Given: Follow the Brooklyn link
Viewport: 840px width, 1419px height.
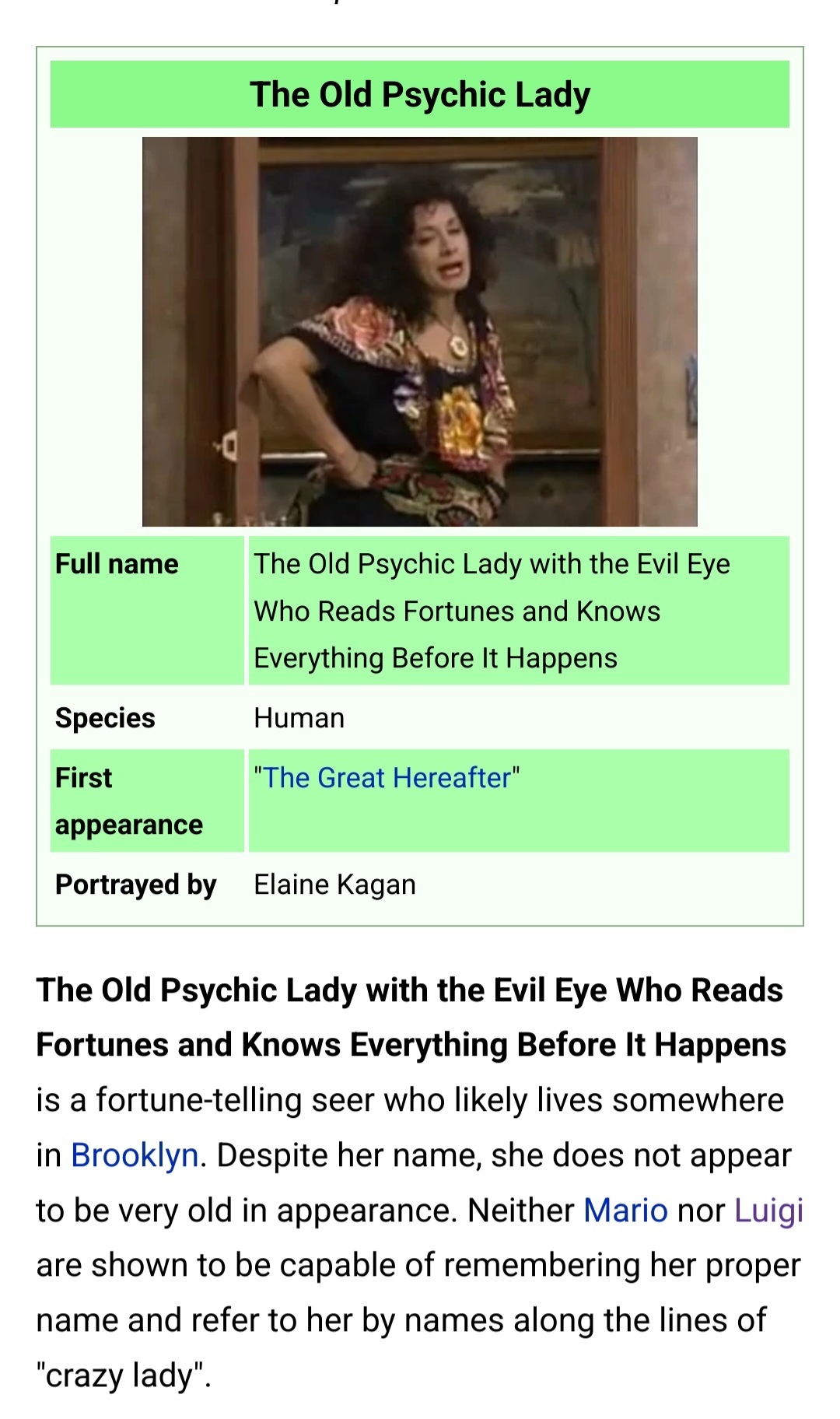Looking at the screenshot, I should 135,1155.
